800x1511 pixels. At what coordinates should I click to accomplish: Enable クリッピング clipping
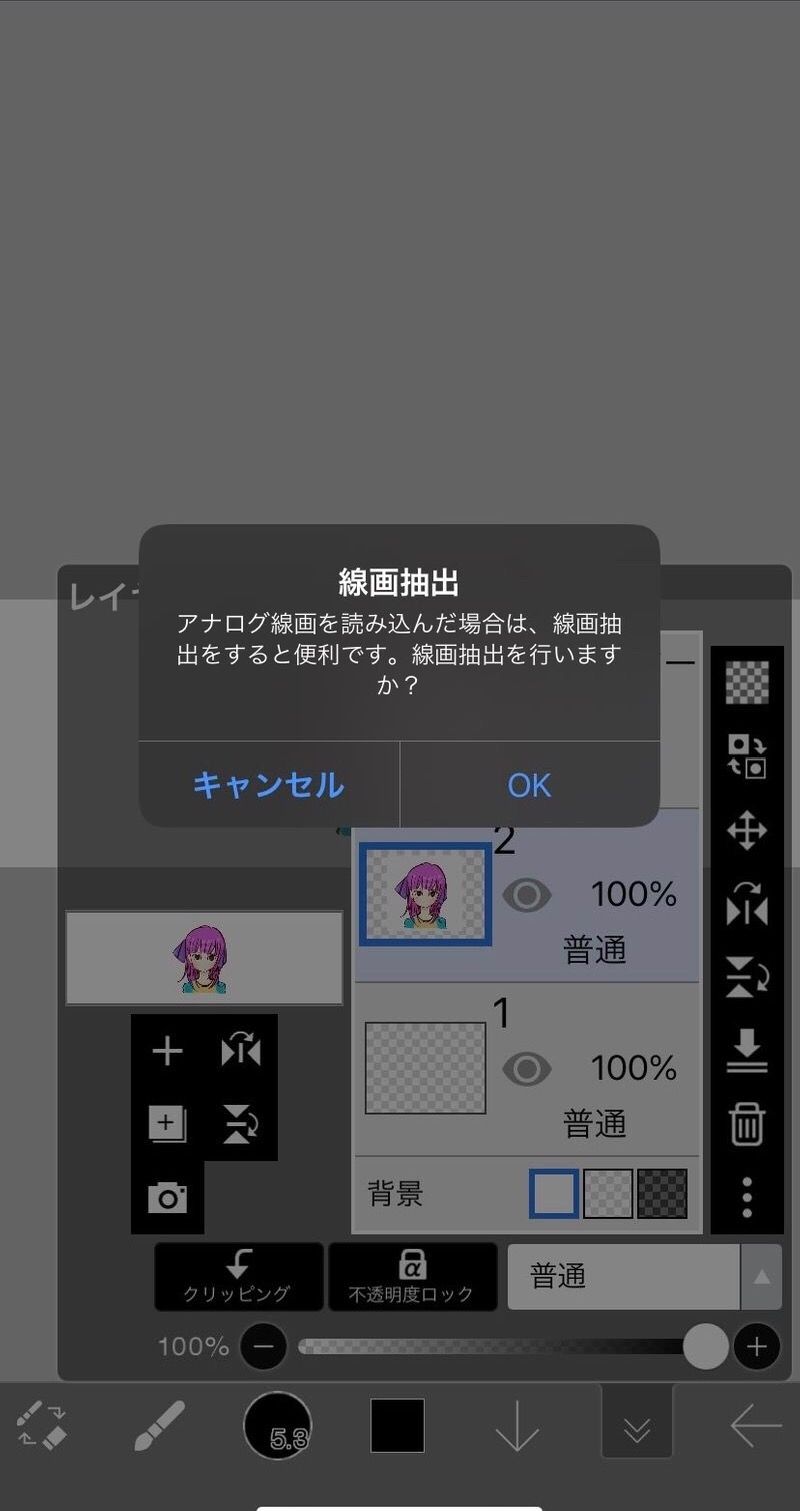238,1276
